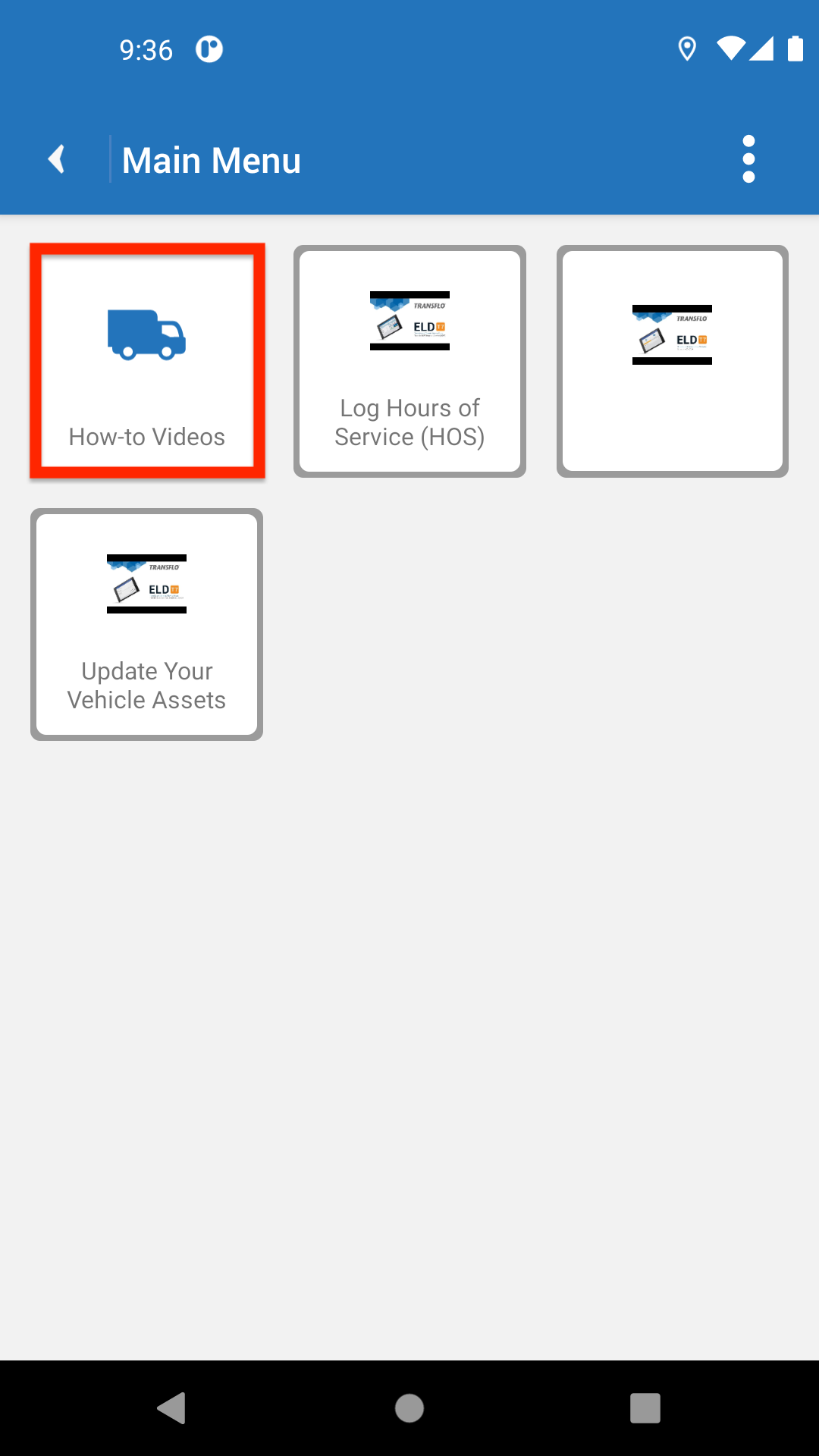Open the unlabeled ELD tile

pos(673,361)
